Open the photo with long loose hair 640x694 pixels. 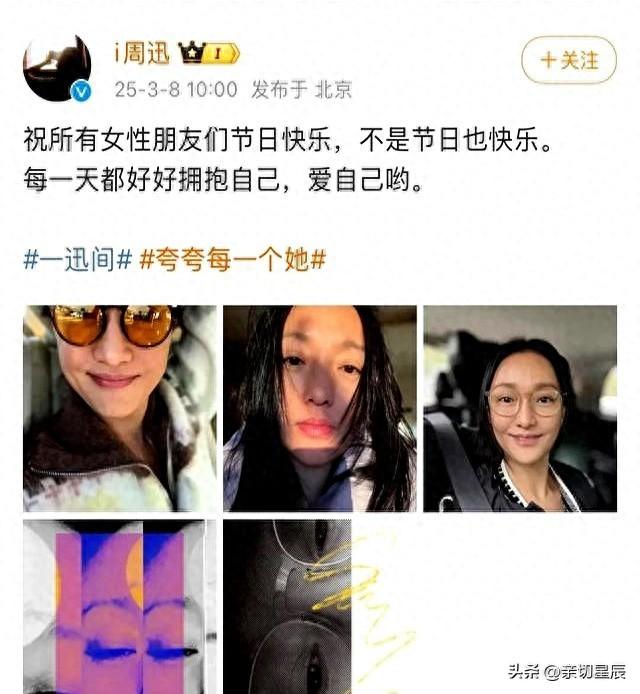coord(319,408)
